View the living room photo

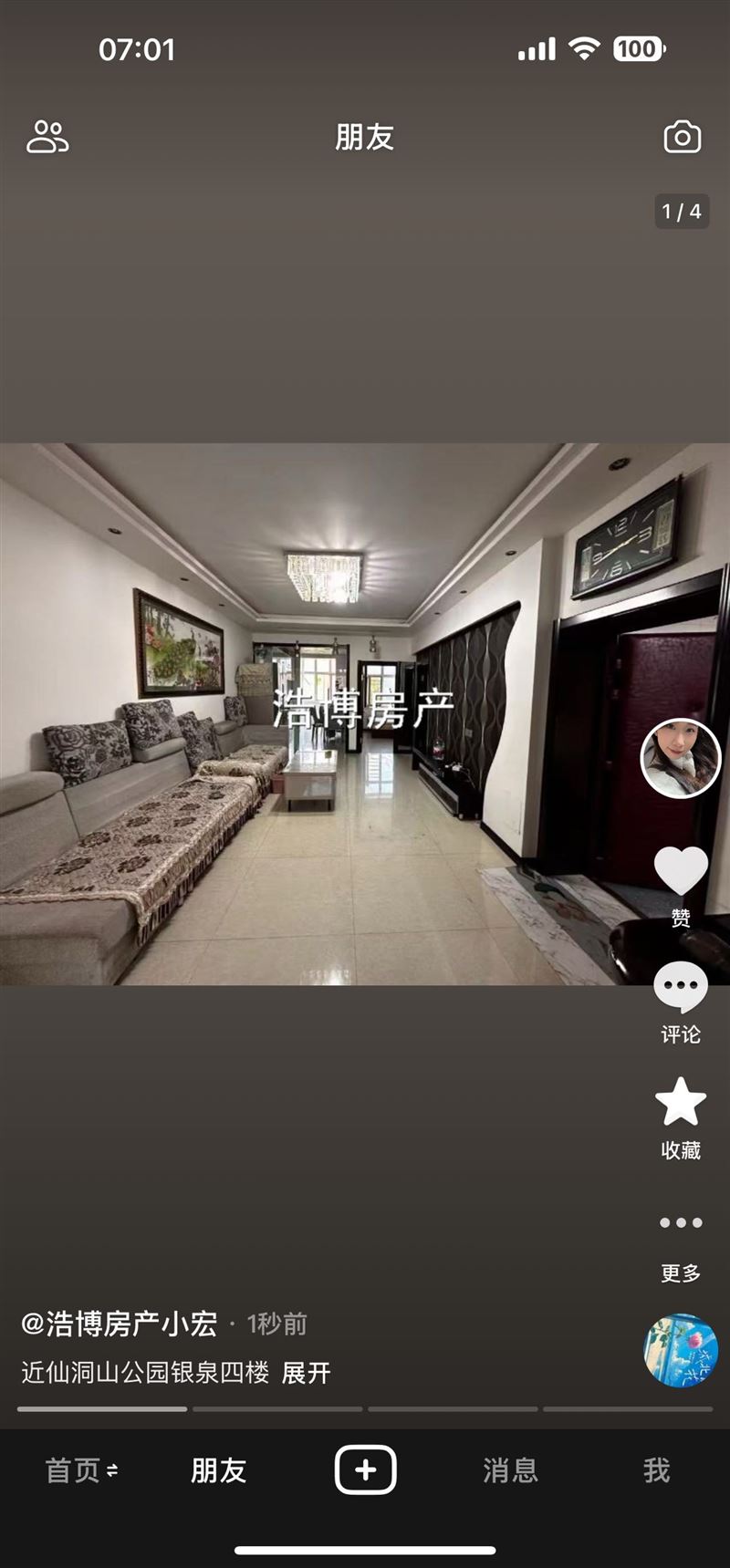coord(365,714)
